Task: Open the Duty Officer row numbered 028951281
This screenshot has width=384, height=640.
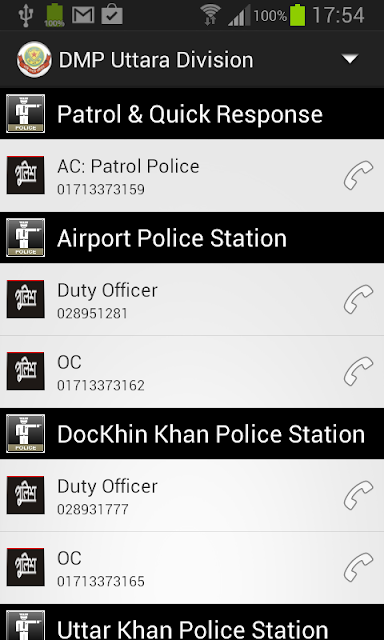Action: tap(192, 299)
